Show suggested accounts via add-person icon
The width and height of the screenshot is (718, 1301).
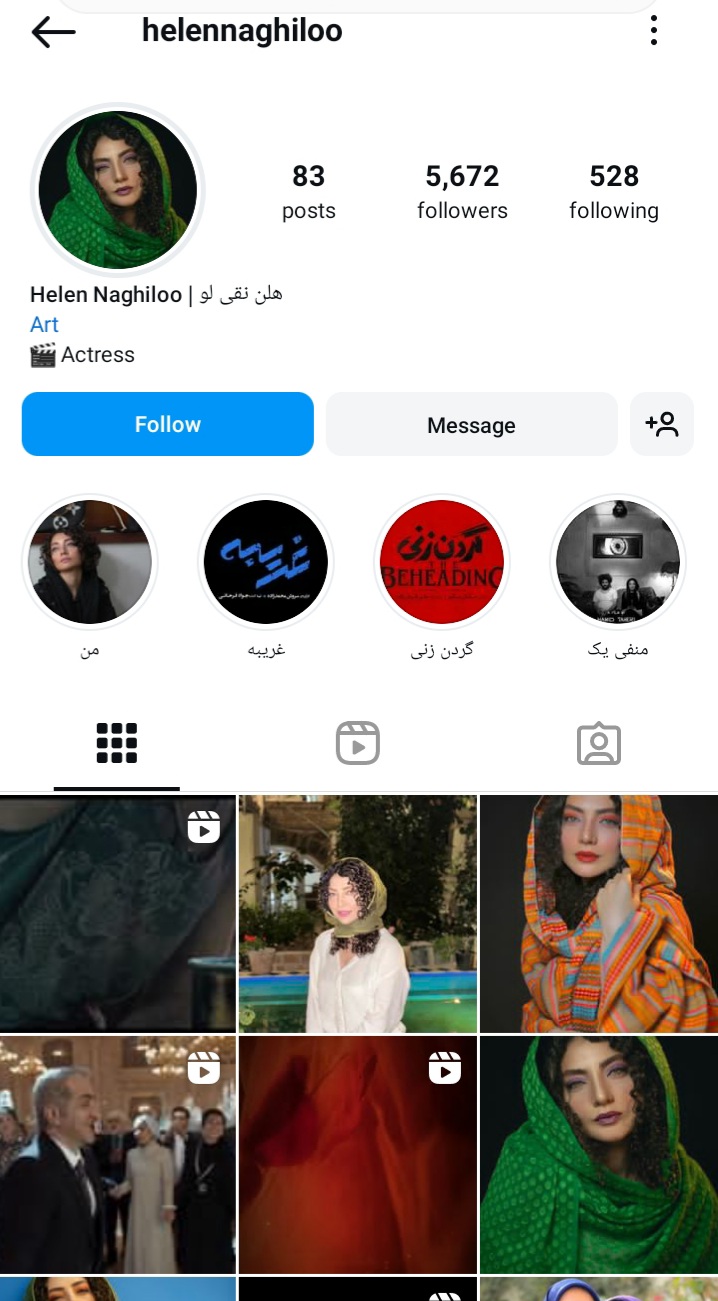(x=662, y=425)
